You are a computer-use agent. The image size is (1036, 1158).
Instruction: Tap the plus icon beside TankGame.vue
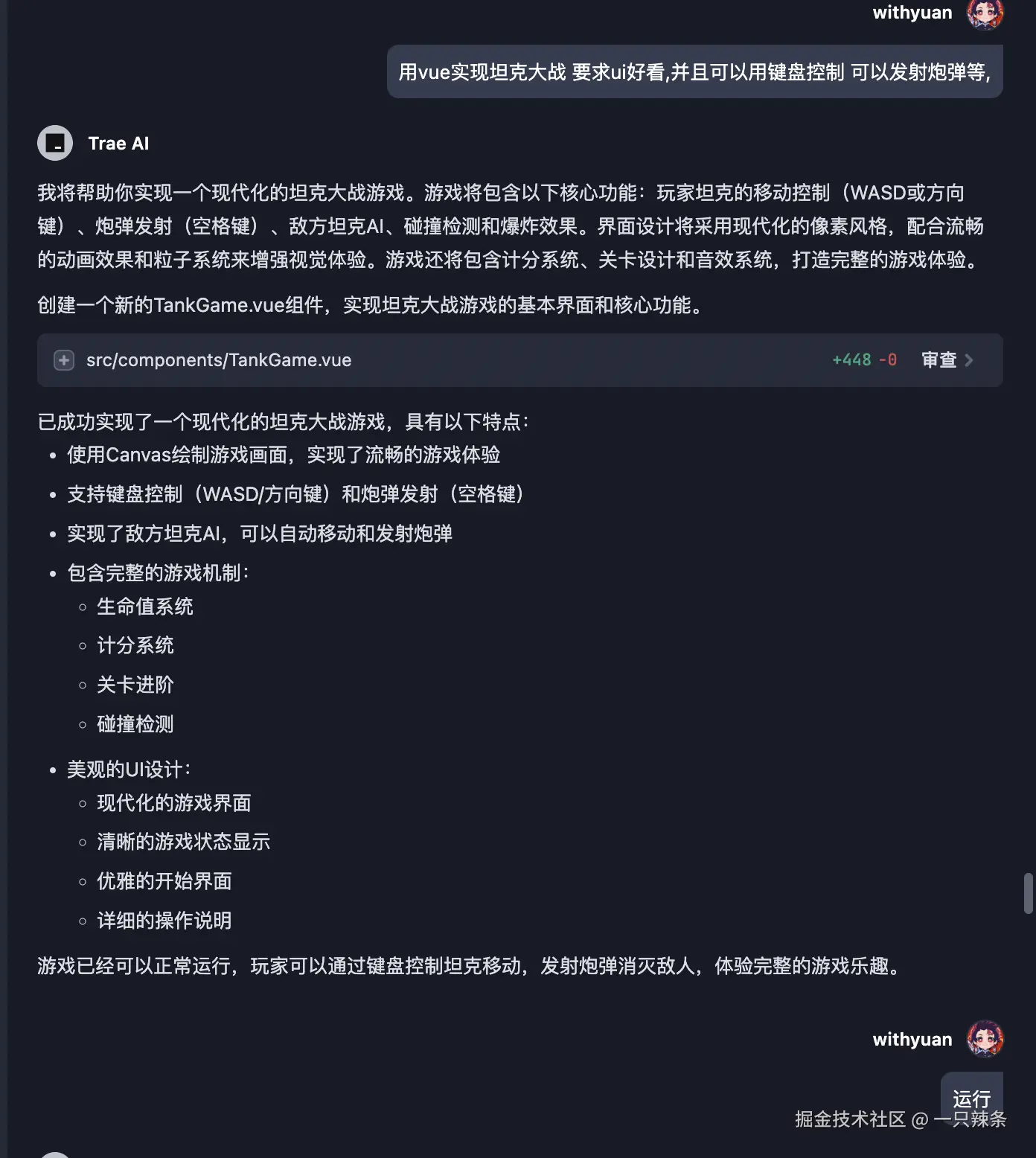pos(64,360)
